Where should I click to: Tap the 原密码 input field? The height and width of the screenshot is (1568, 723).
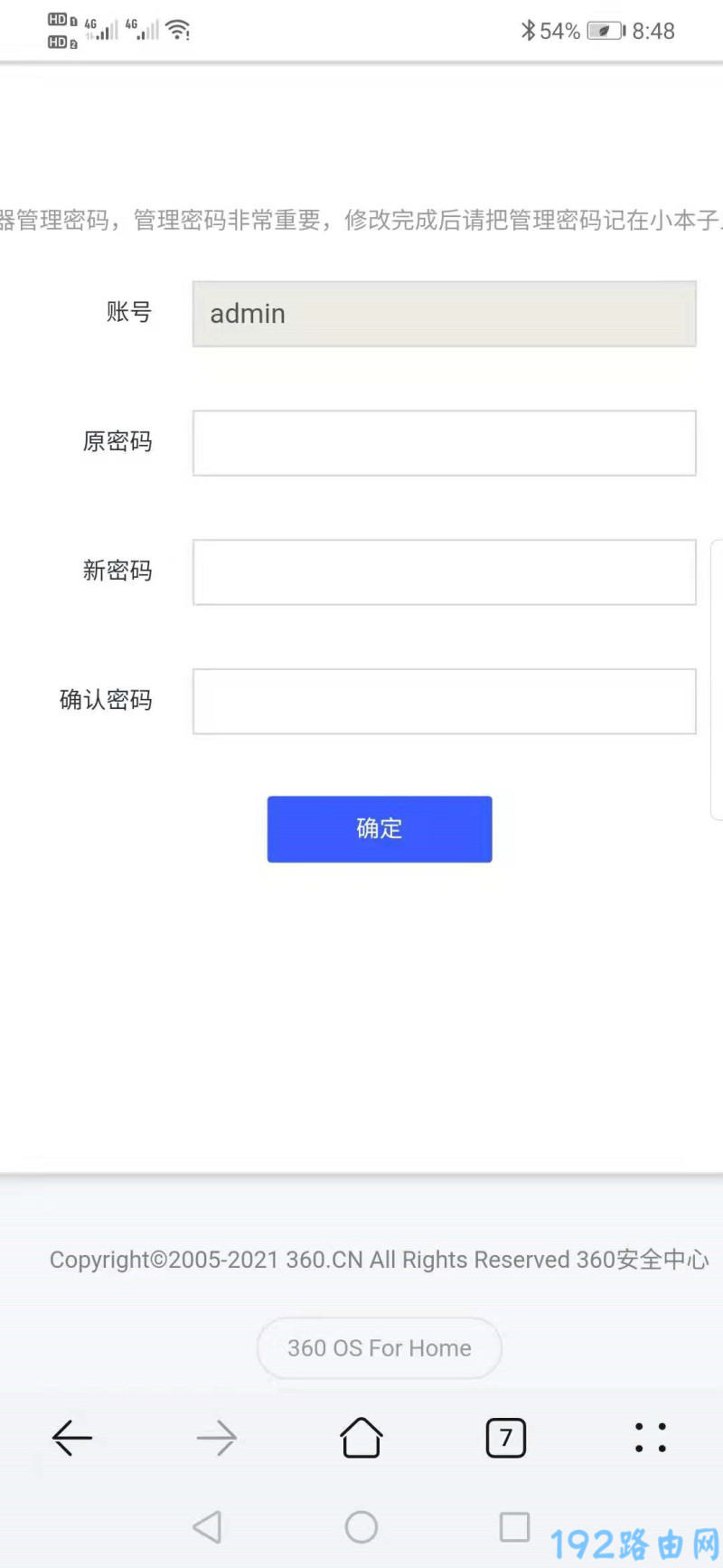(444, 443)
